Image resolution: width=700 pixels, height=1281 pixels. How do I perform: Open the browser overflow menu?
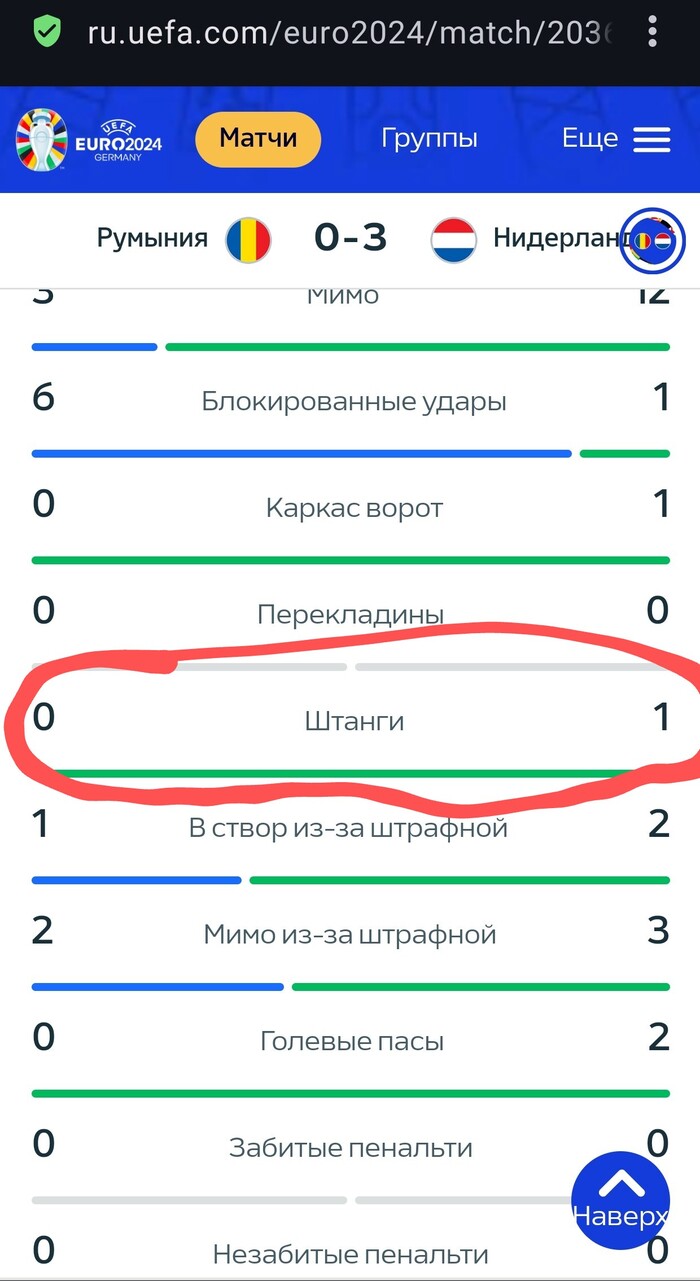point(653,33)
